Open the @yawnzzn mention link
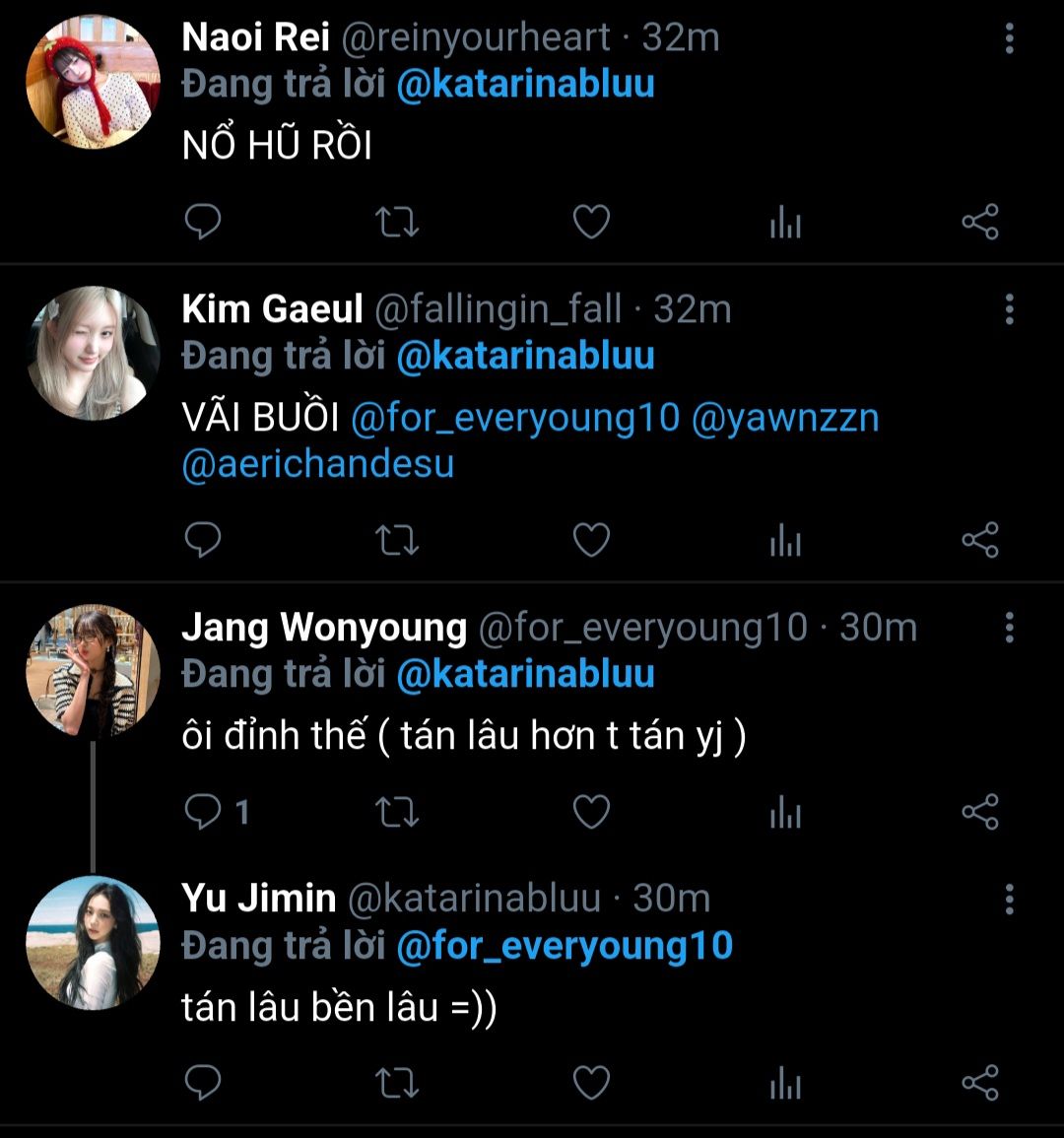Image resolution: width=1064 pixels, height=1138 pixels. (x=785, y=418)
